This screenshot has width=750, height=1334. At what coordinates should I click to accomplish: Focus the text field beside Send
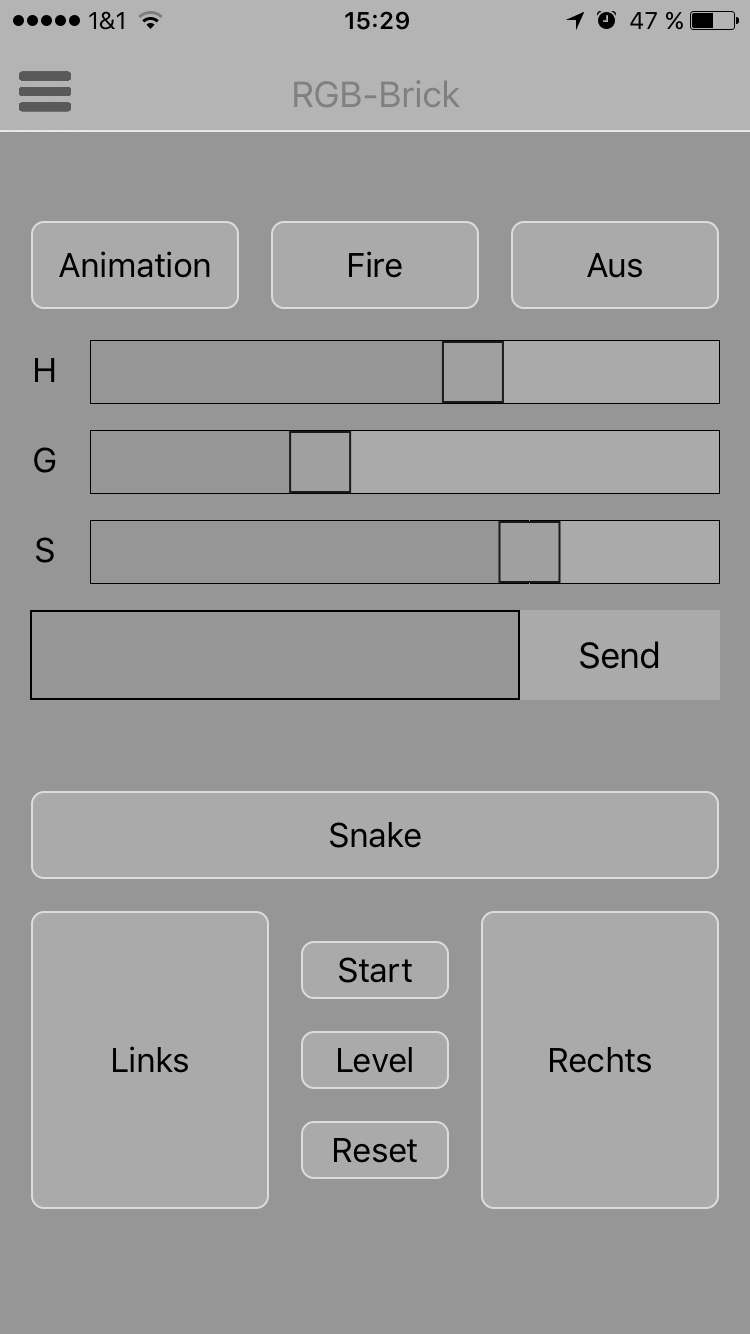click(275, 655)
